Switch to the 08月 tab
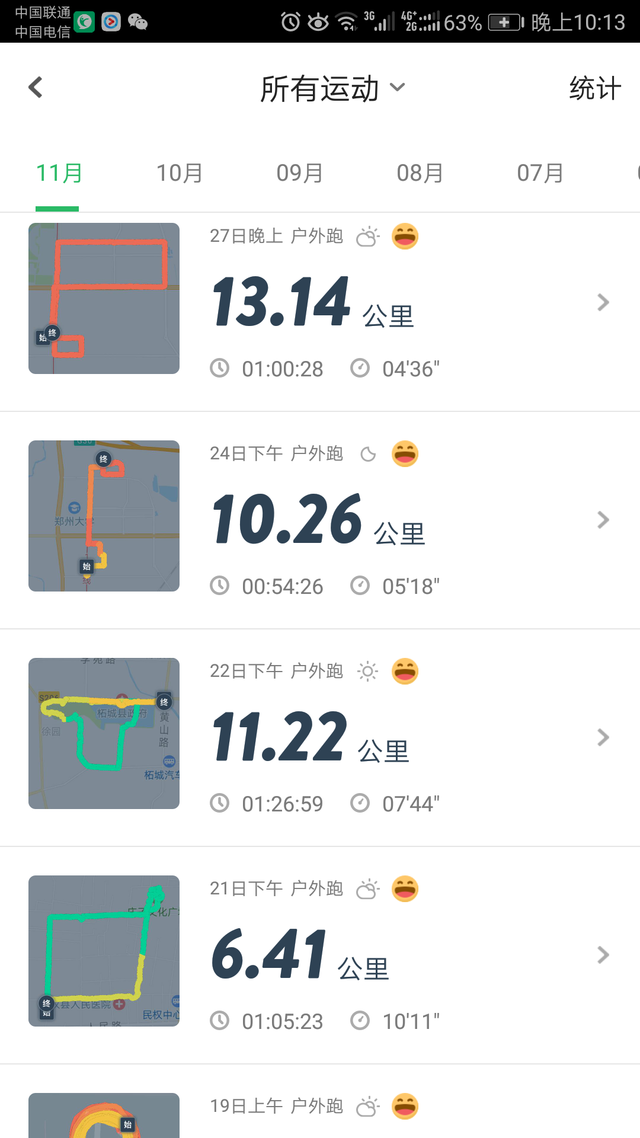This screenshot has width=640, height=1138. pyautogui.click(x=419, y=173)
